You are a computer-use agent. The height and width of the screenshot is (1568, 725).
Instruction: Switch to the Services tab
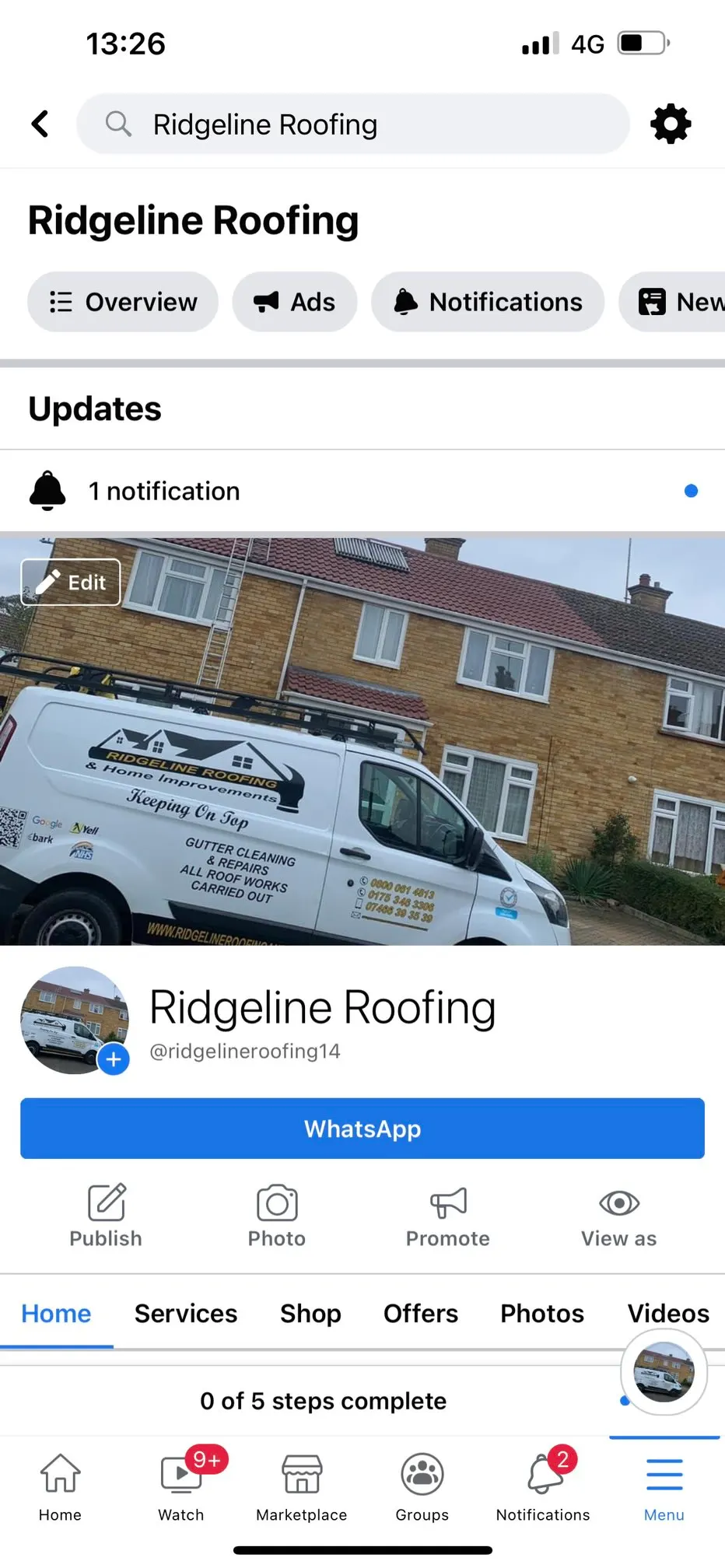pos(185,1314)
